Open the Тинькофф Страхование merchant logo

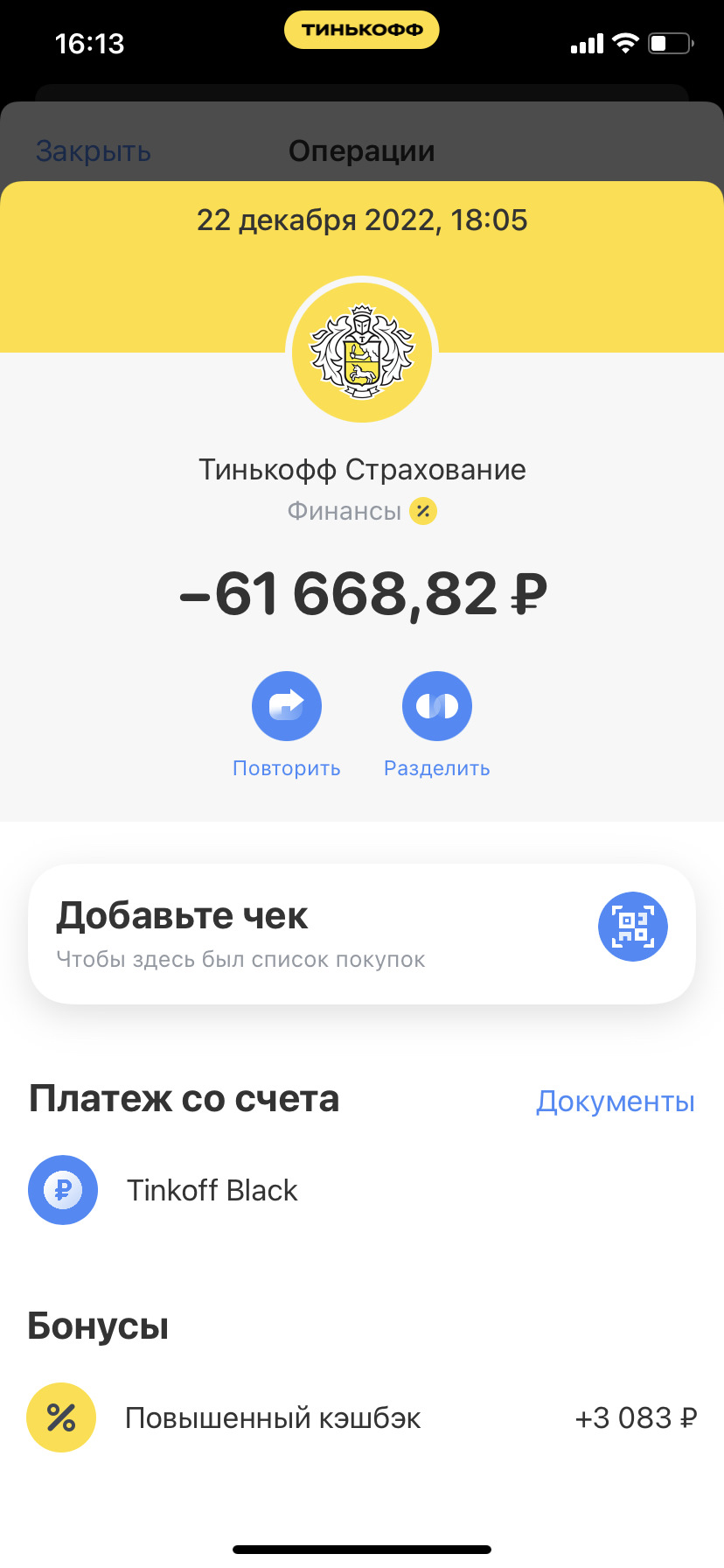coord(362,352)
